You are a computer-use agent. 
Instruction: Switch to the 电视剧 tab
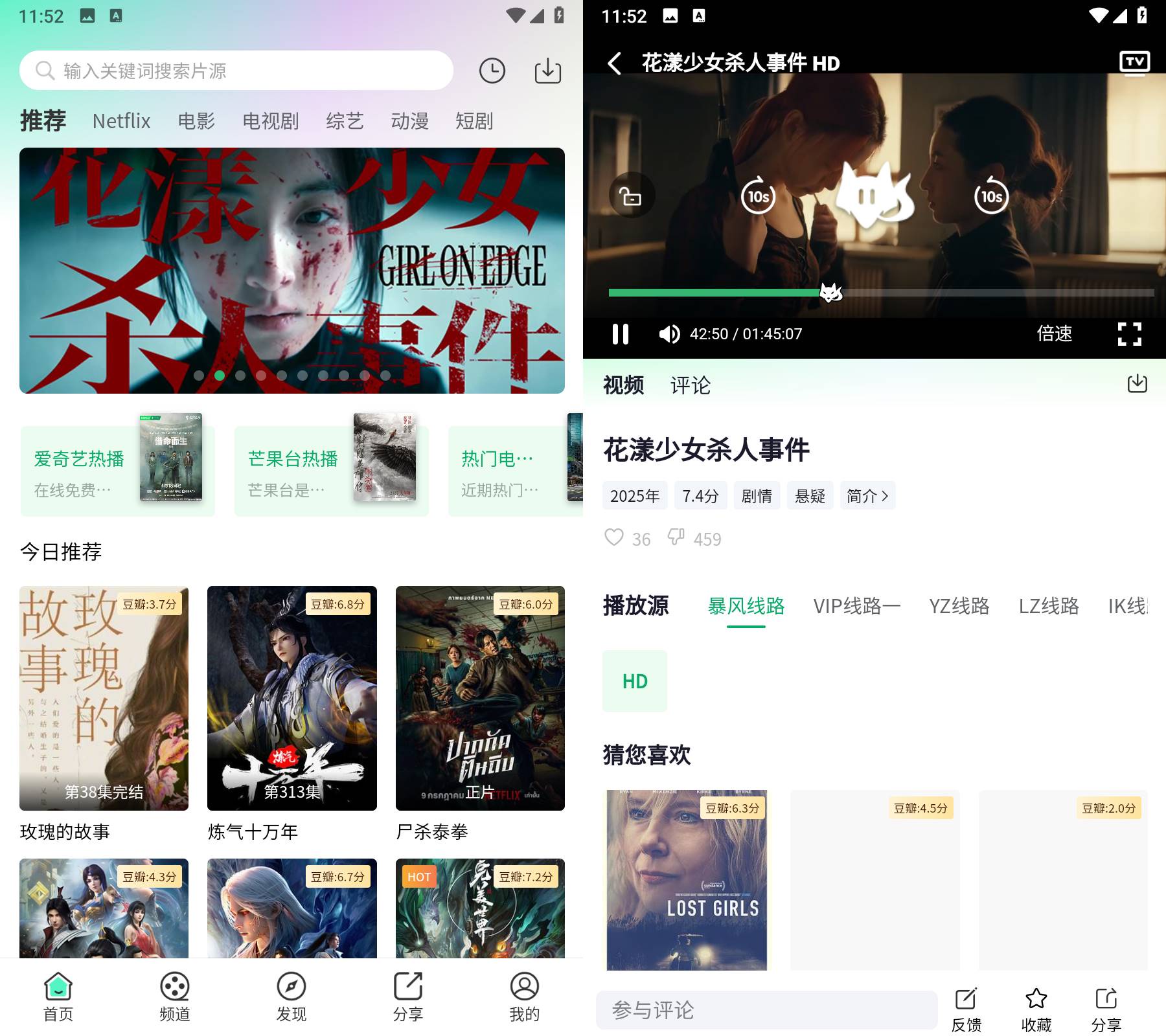(270, 121)
